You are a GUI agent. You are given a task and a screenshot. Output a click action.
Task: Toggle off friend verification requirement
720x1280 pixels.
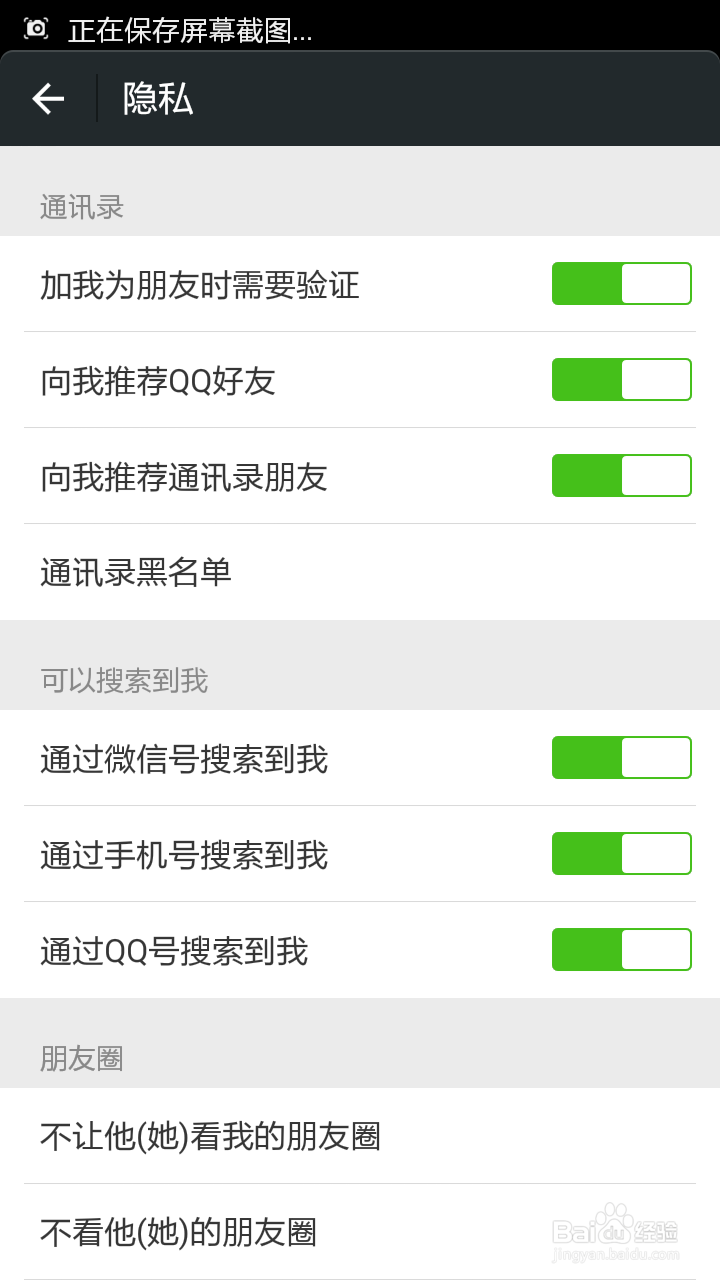(621, 283)
